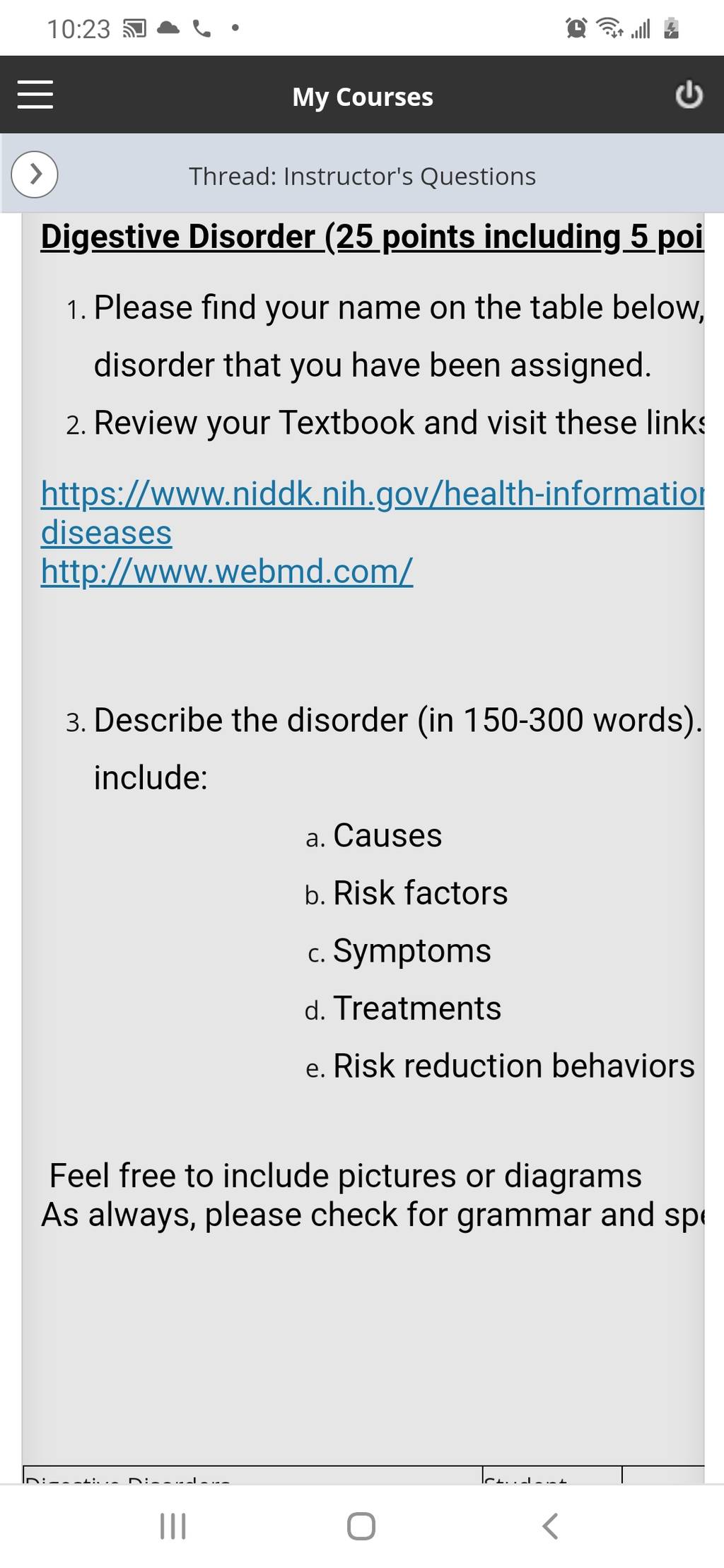The width and height of the screenshot is (724, 1568).
Task: Open the webmd.com link
Action: click(x=227, y=571)
